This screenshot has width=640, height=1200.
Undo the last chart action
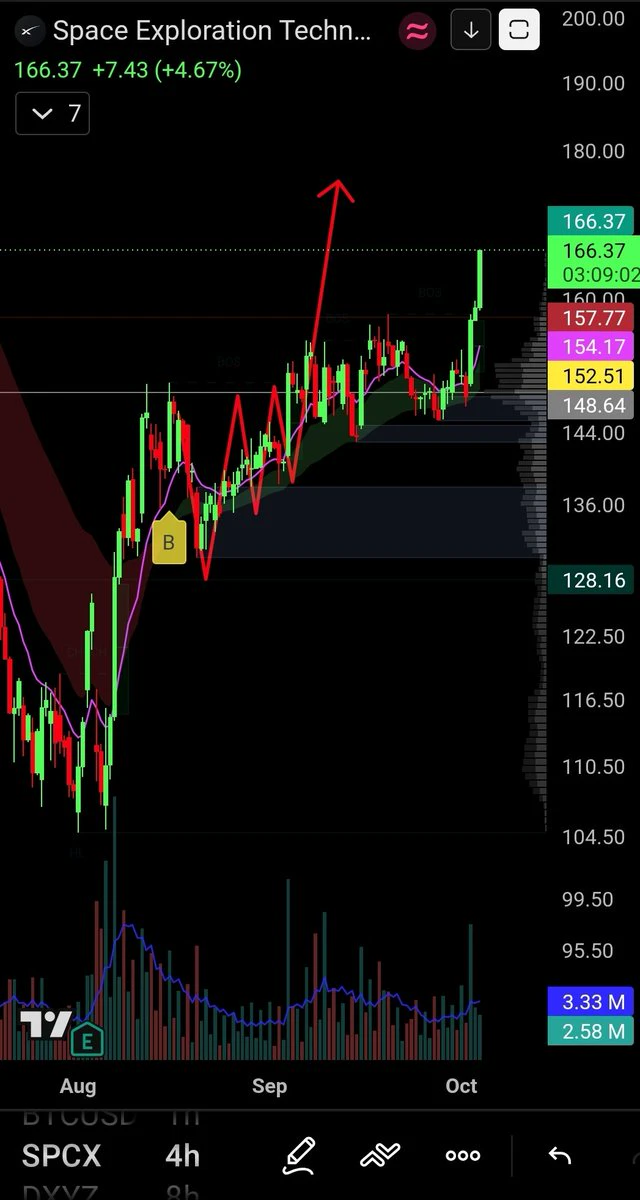(560, 1156)
